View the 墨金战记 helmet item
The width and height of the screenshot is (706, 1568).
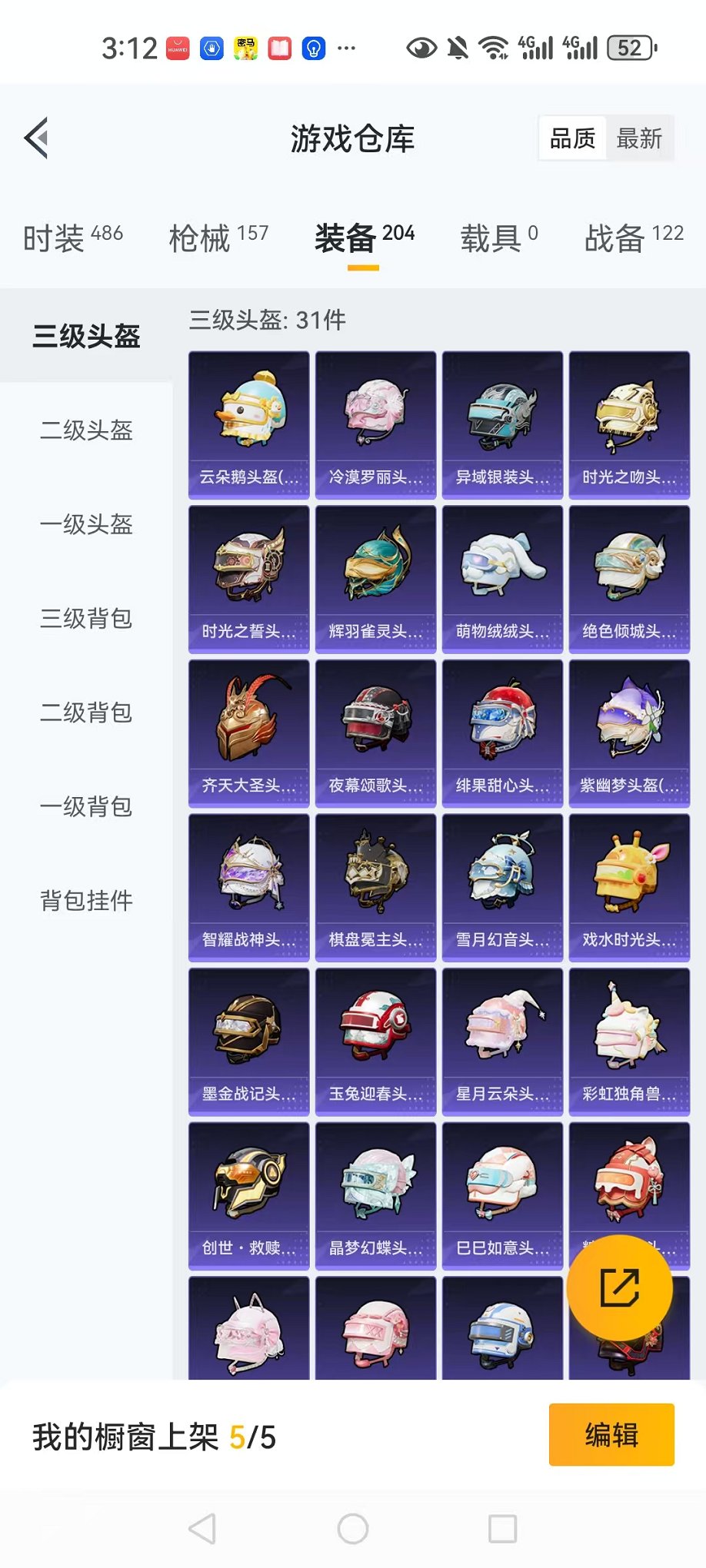click(x=249, y=1041)
